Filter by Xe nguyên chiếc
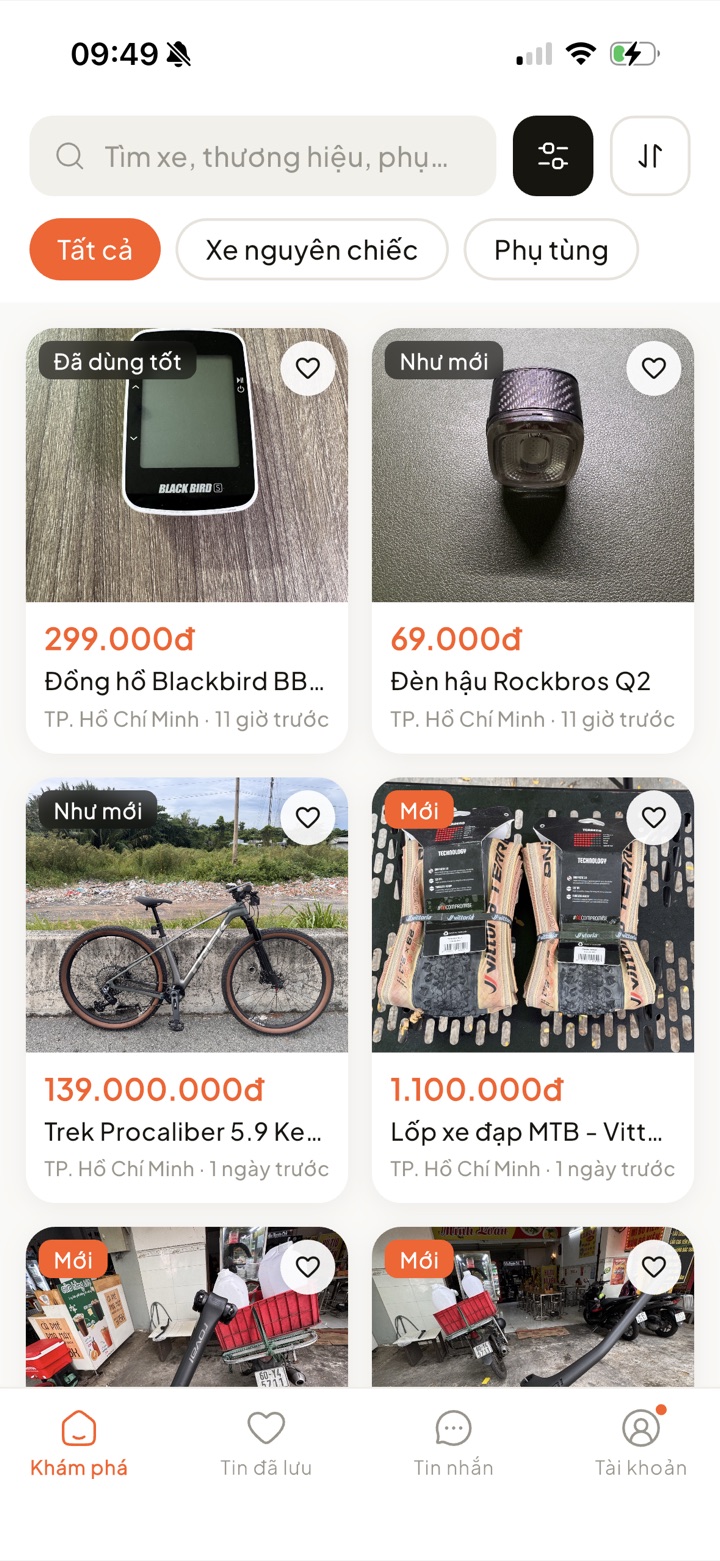 click(312, 249)
